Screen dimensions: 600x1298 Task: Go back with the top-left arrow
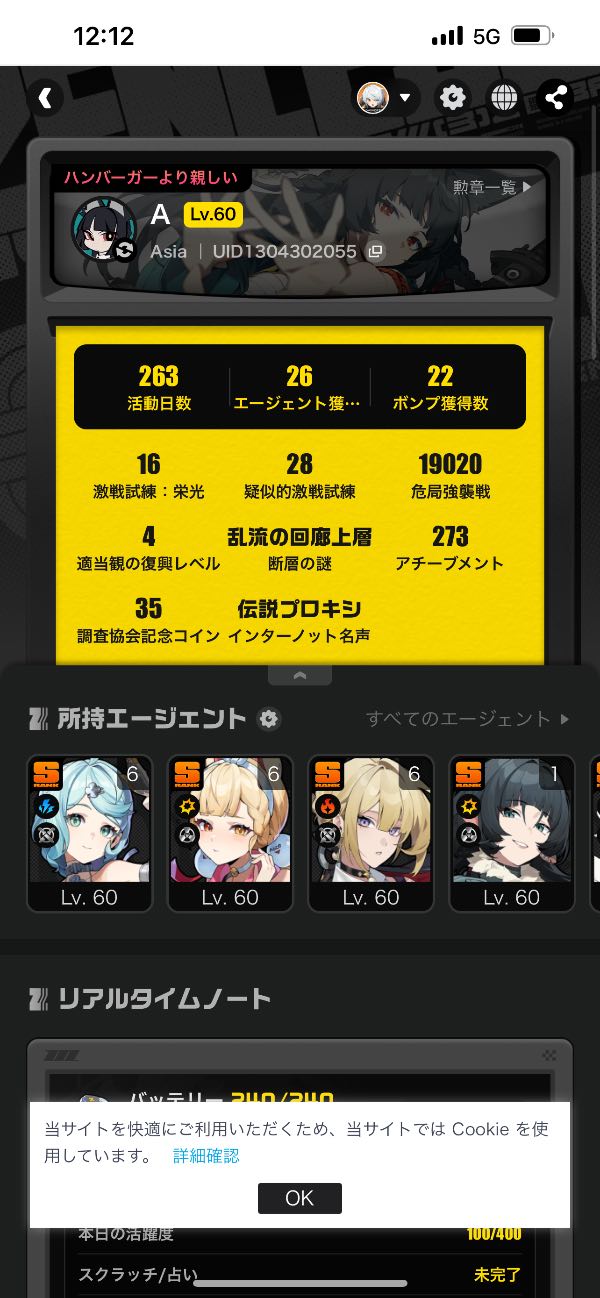45,97
